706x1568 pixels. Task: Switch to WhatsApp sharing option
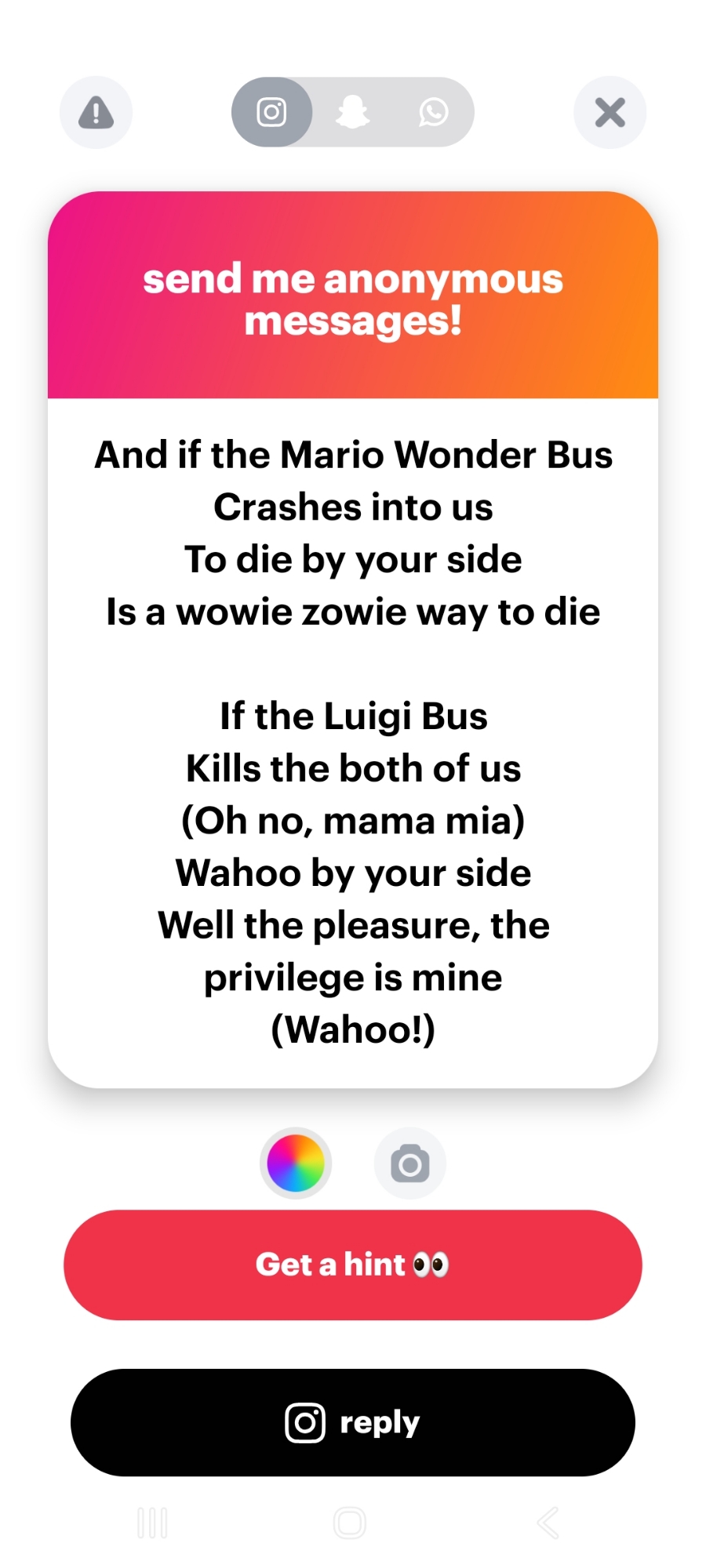click(433, 112)
